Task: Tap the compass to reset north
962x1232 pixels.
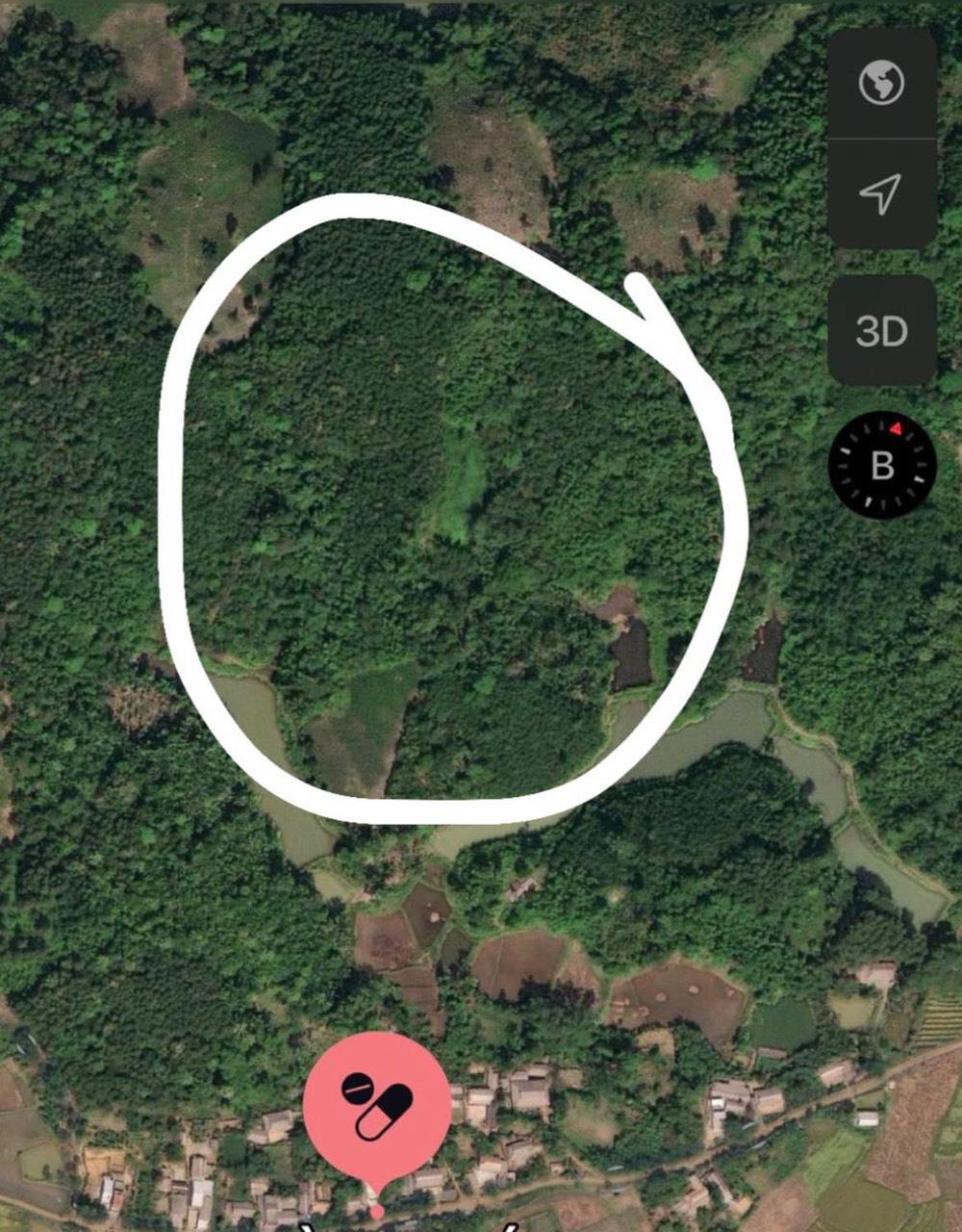Action: click(881, 465)
